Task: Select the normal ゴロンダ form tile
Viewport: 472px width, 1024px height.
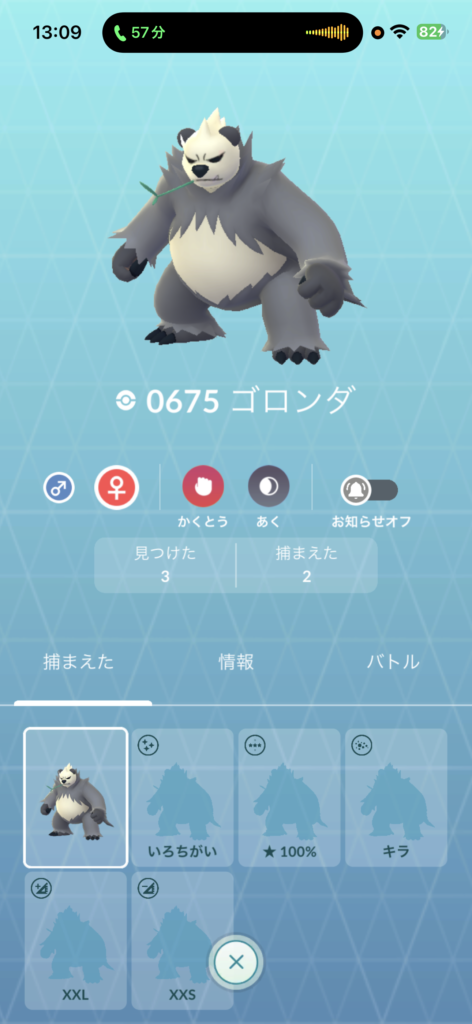Action: (76, 797)
